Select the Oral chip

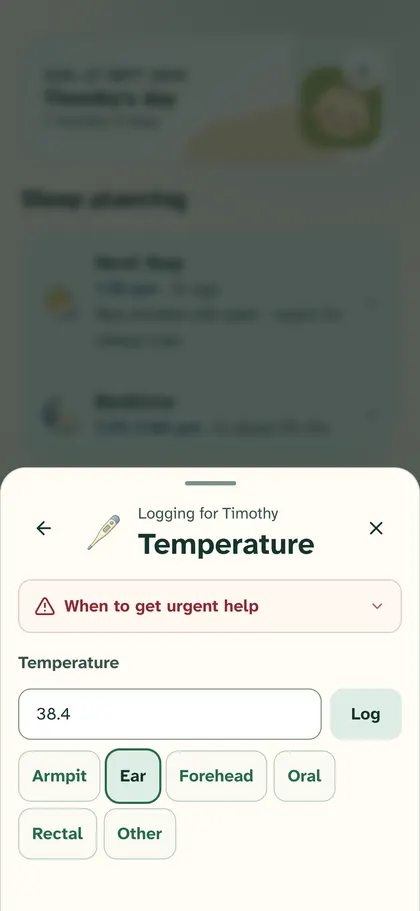[x=304, y=776]
